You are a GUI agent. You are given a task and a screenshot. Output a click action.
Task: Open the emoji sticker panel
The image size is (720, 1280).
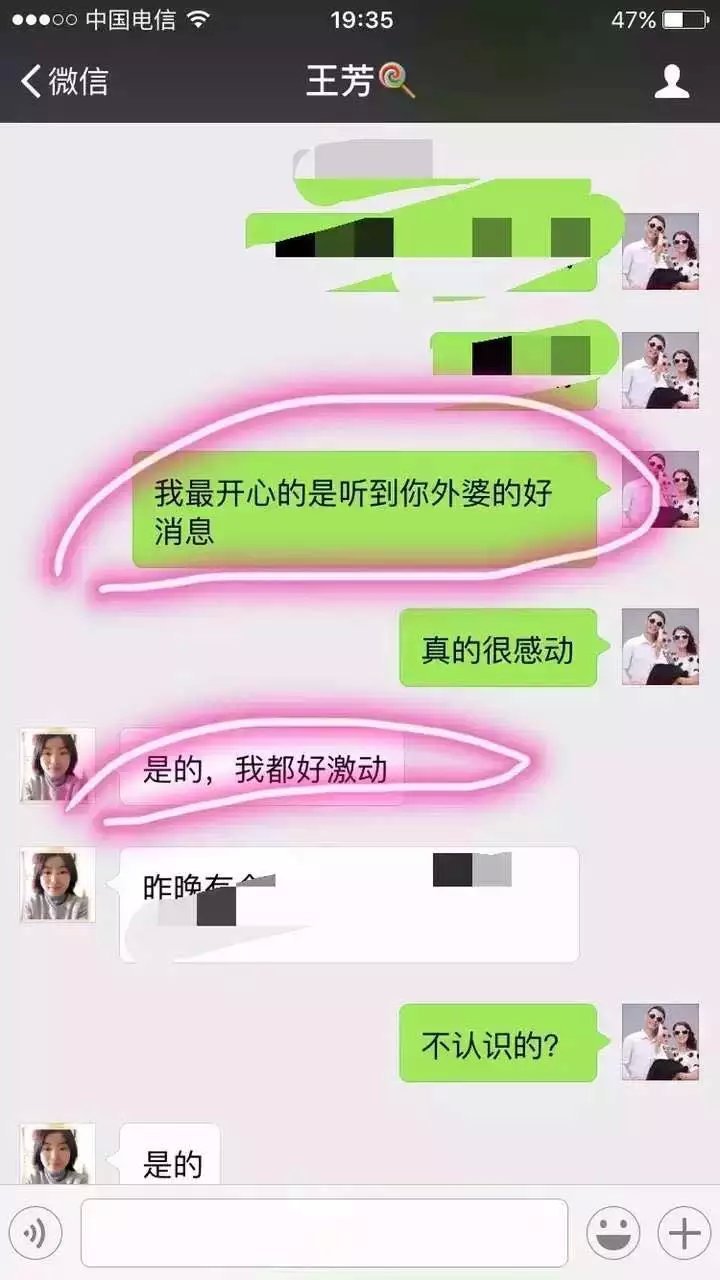click(613, 1234)
